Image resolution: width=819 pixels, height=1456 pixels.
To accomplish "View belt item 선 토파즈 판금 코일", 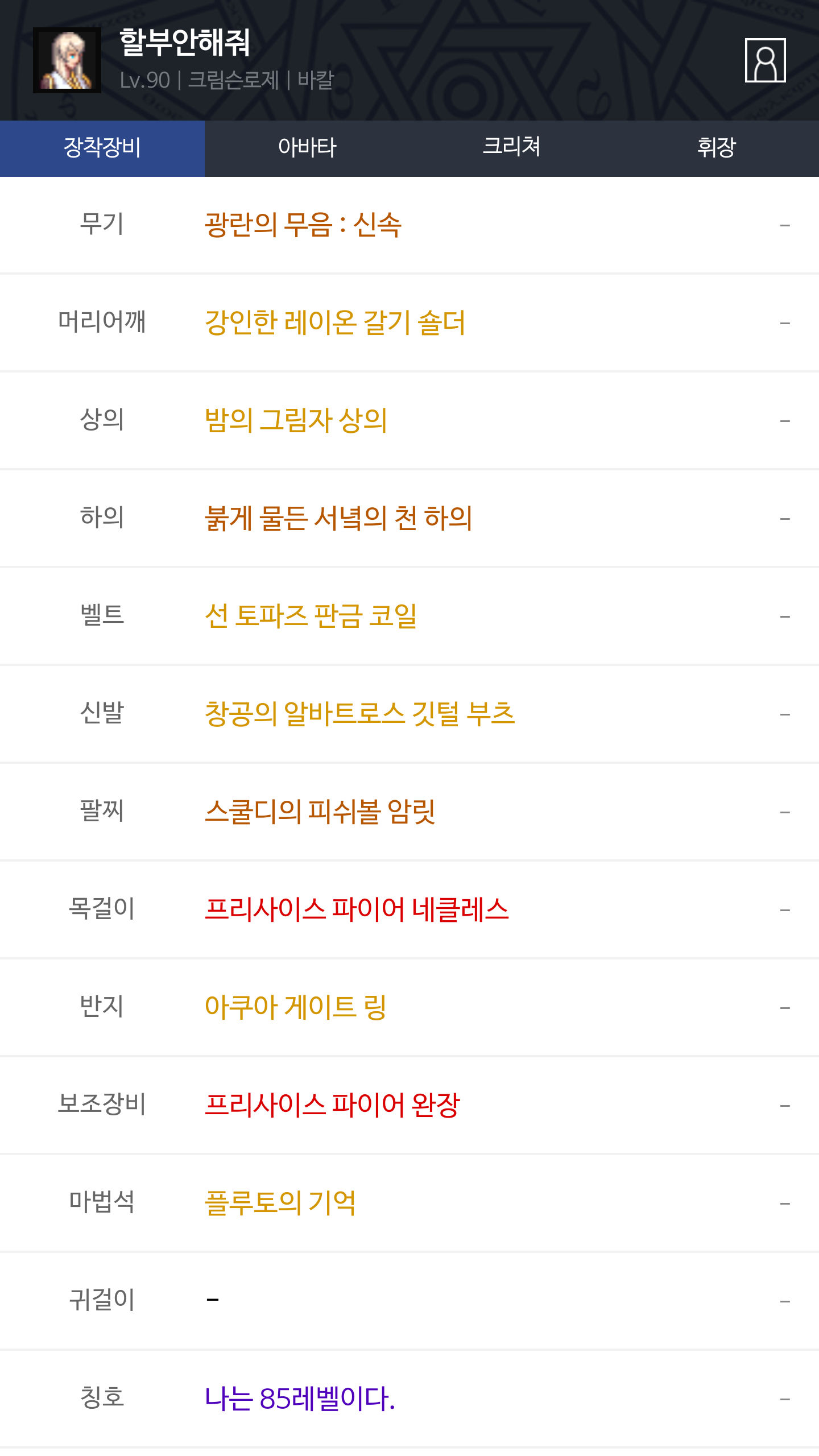I will (x=311, y=616).
